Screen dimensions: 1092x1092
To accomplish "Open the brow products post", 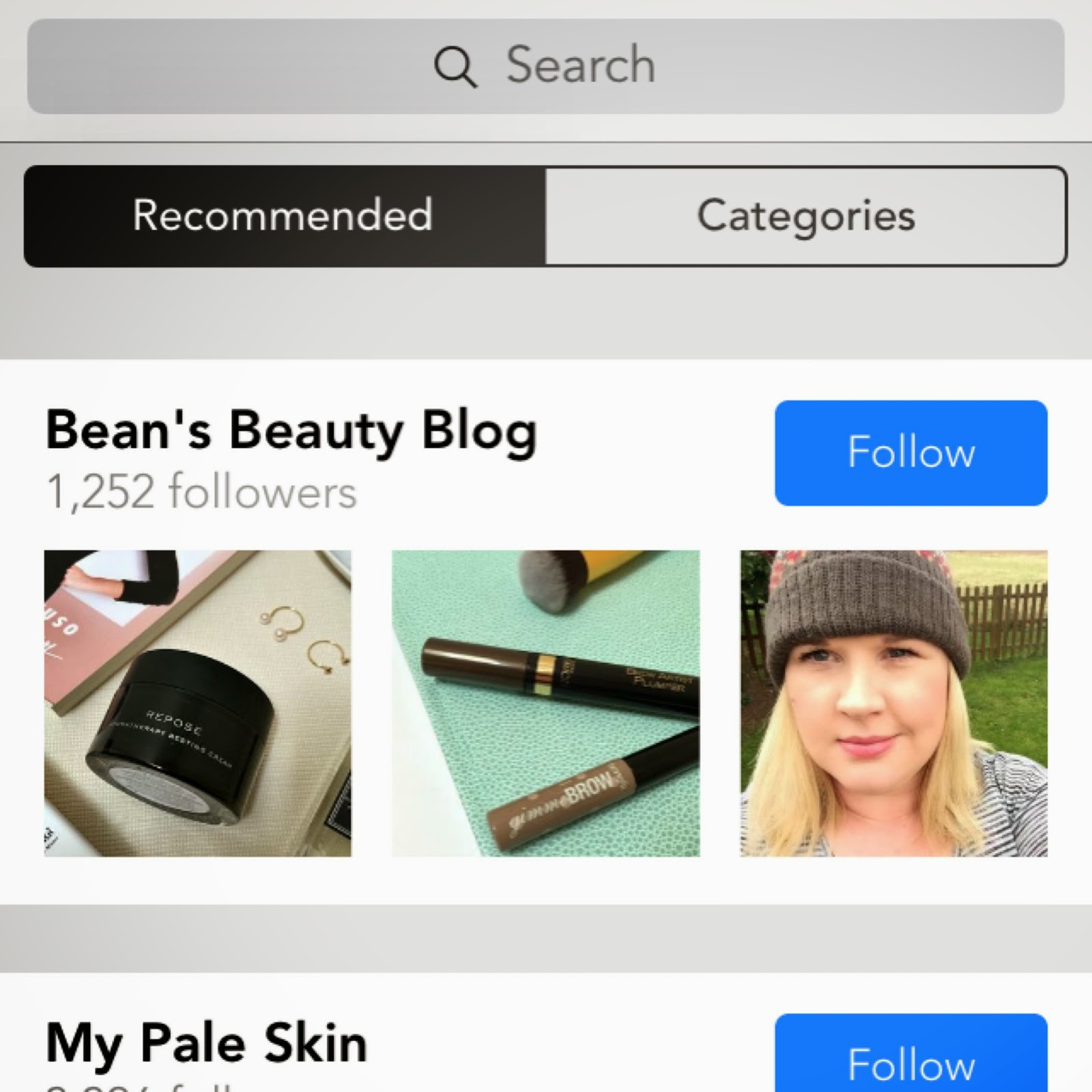I will point(545,703).
